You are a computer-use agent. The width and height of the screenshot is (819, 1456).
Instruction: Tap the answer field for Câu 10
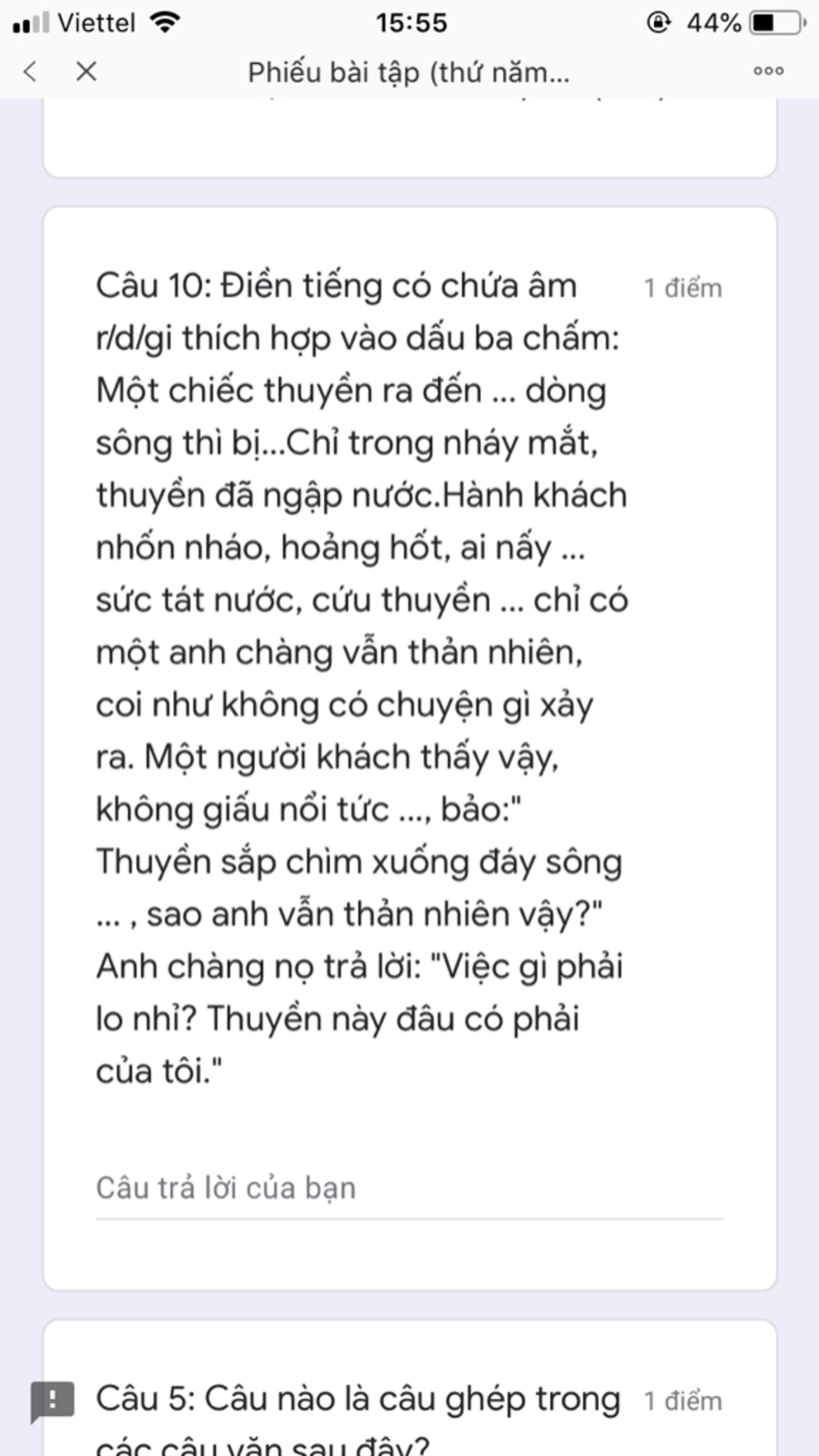(x=408, y=1190)
